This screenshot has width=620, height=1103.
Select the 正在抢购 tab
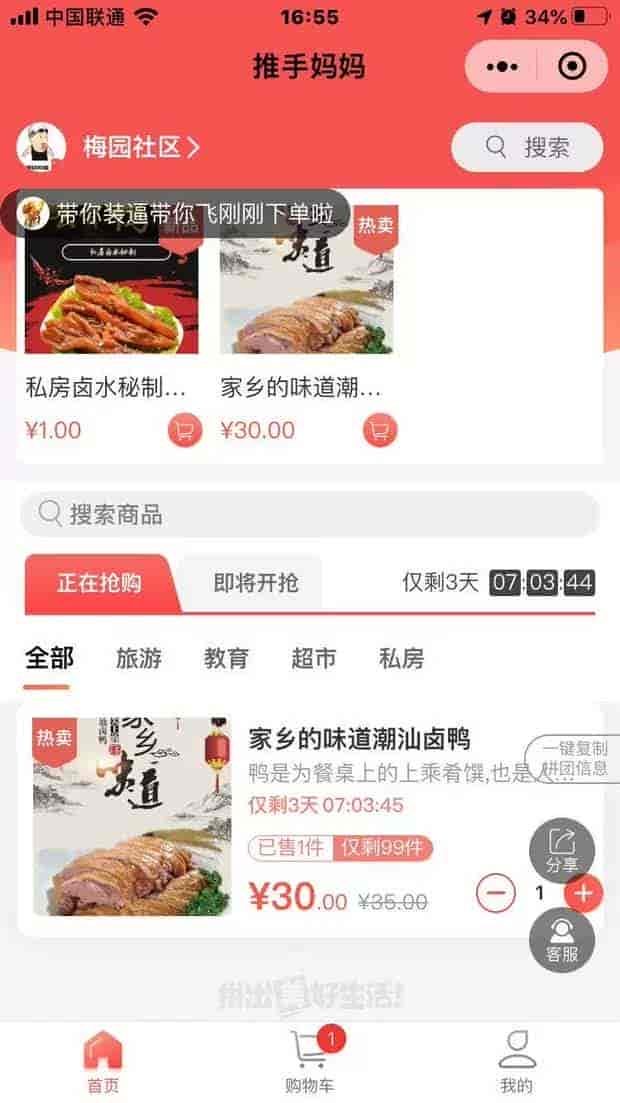[x=99, y=583]
